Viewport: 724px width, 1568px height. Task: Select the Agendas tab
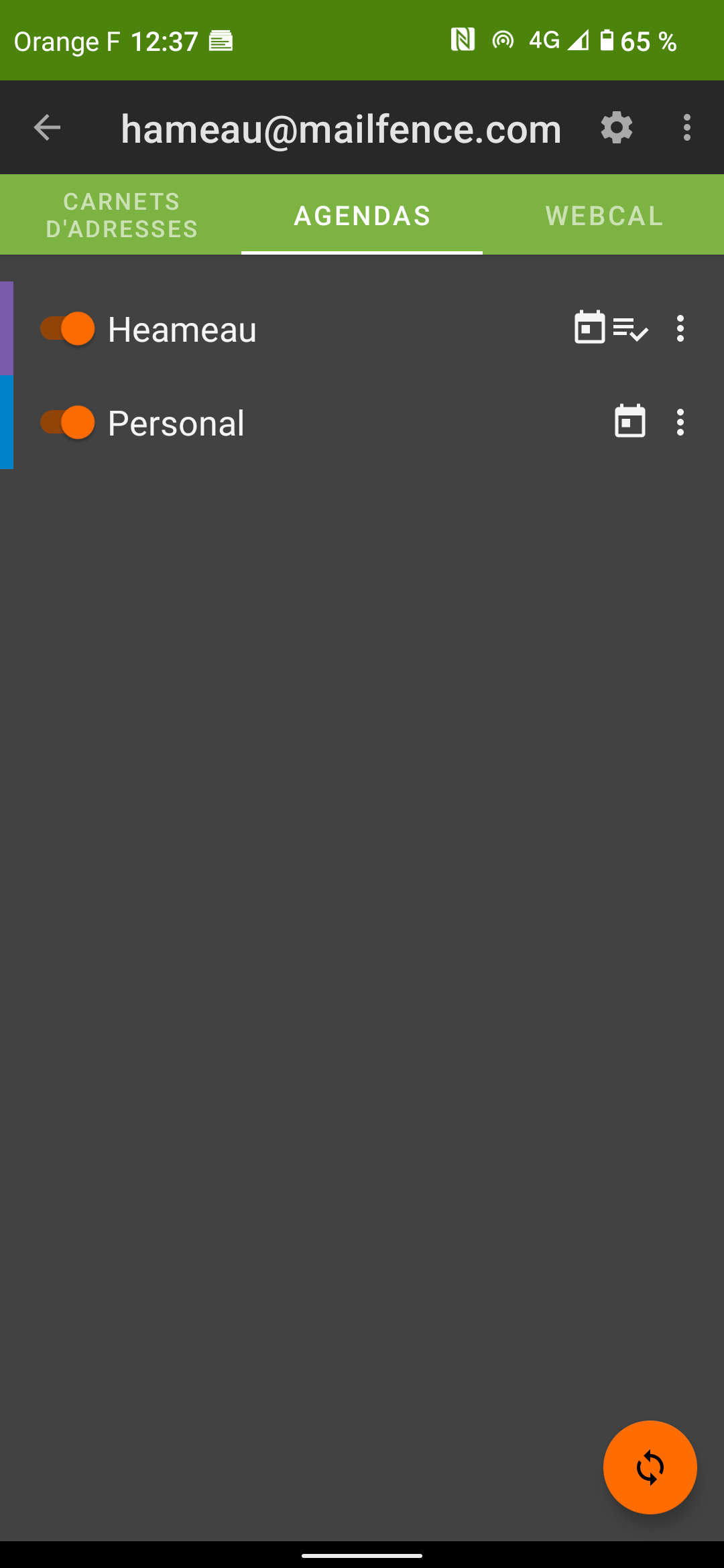point(362,215)
